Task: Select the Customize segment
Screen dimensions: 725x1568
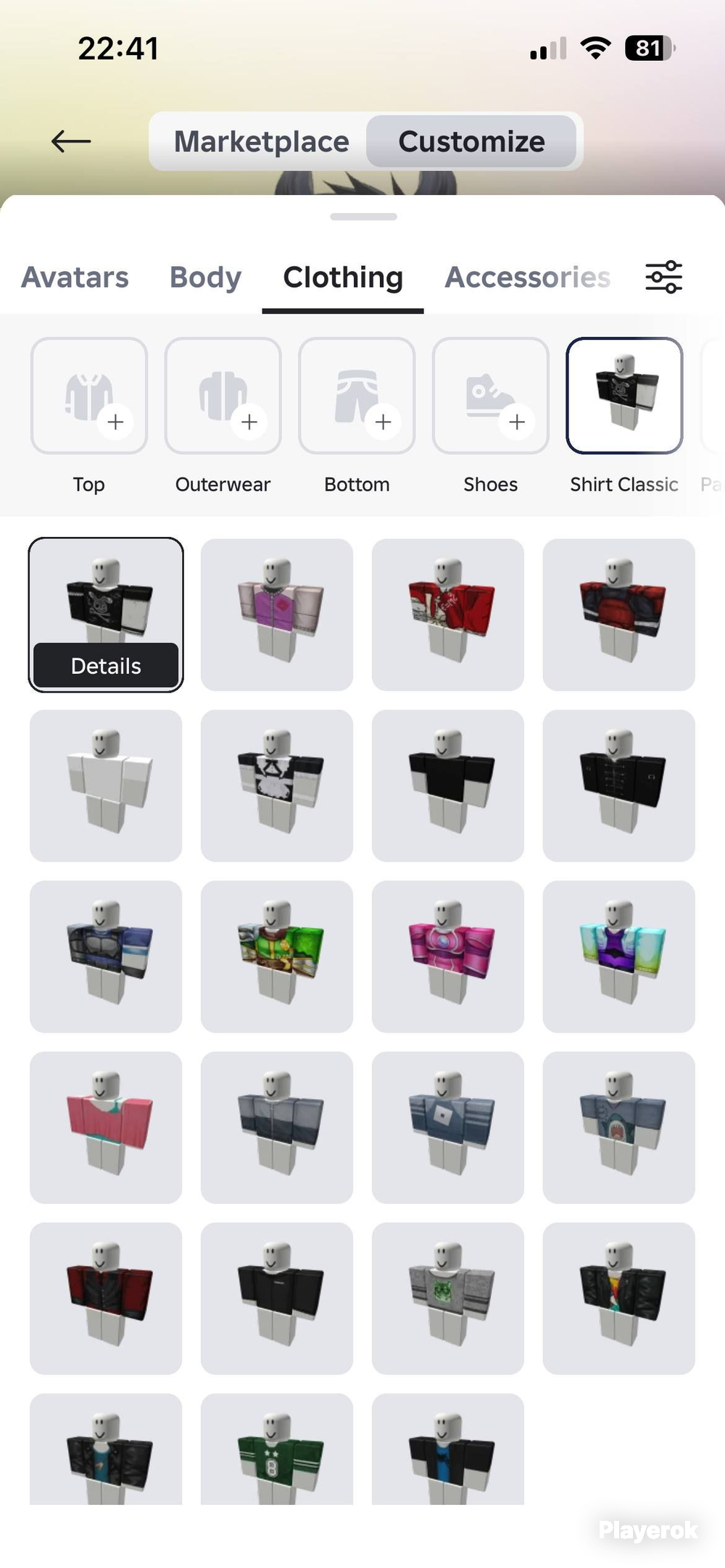Action: pos(471,141)
